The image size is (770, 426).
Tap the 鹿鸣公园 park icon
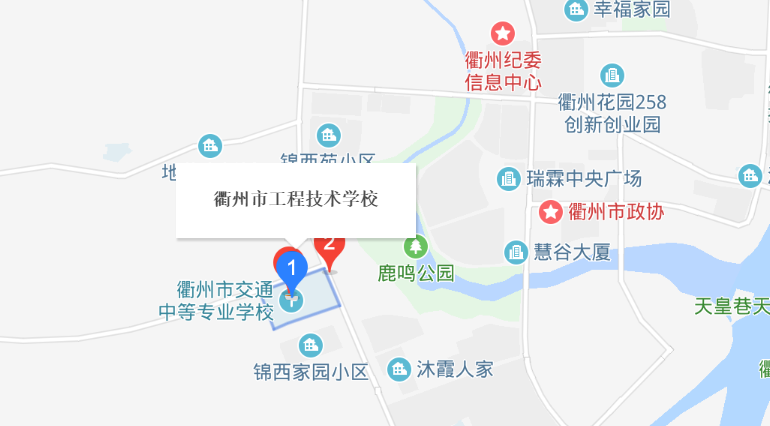click(415, 246)
